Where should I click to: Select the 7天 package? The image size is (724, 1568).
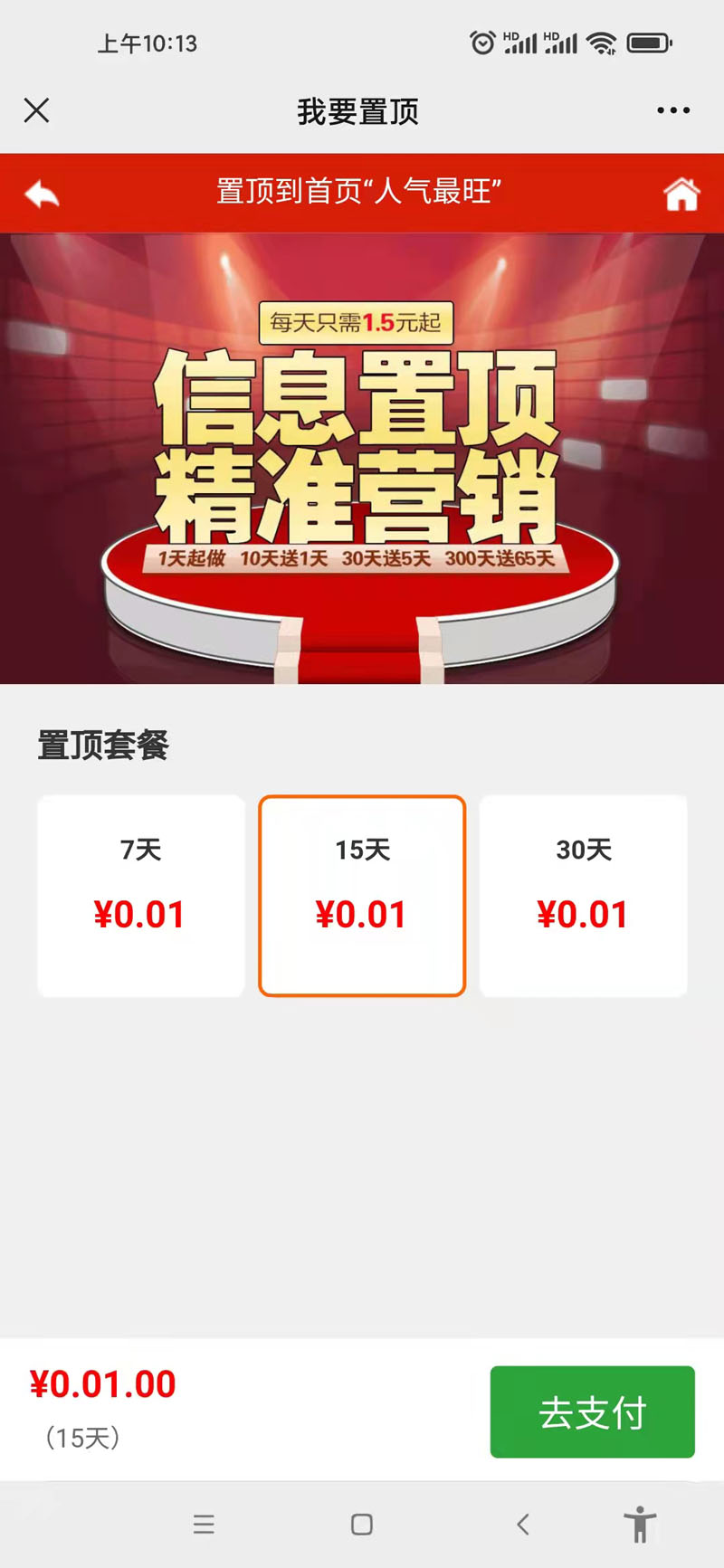click(x=141, y=896)
